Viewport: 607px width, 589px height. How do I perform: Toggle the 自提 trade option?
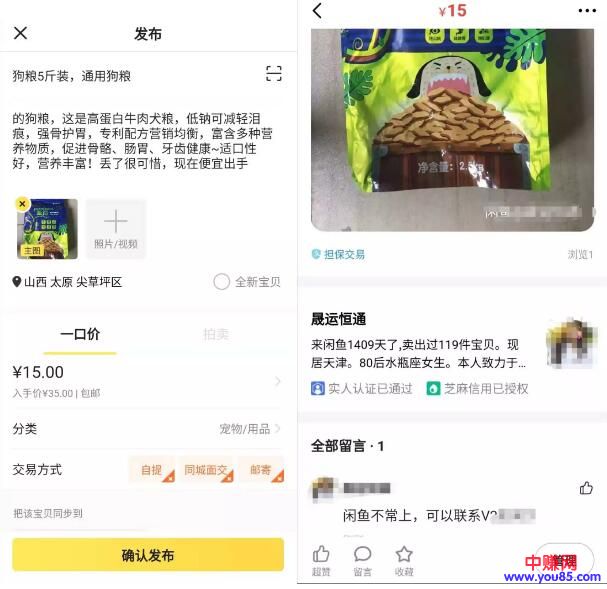coord(151,469)
